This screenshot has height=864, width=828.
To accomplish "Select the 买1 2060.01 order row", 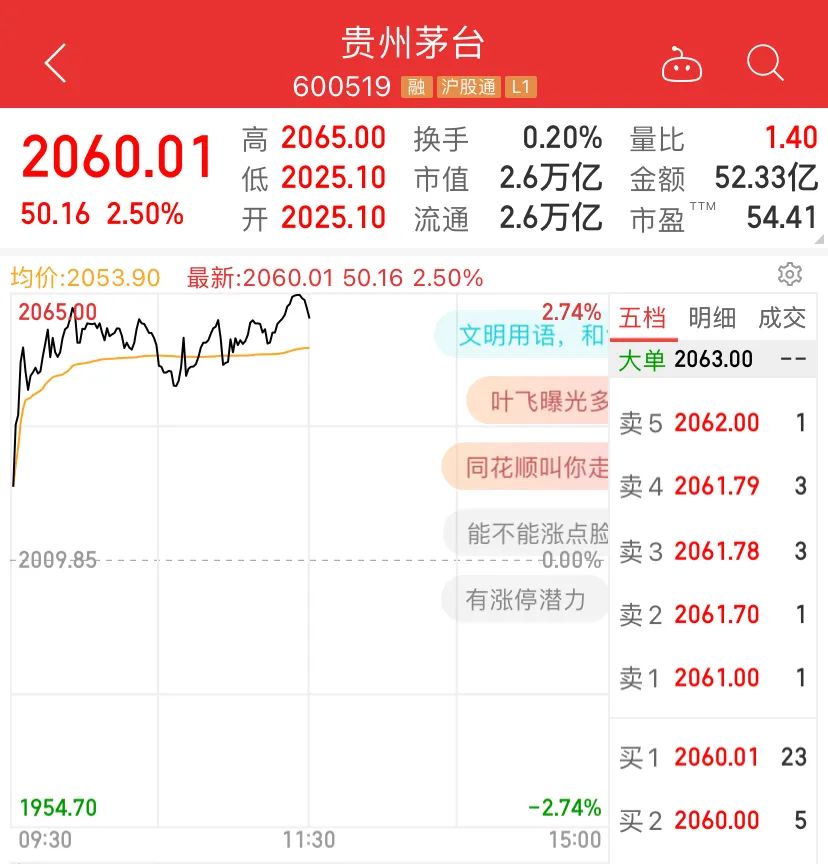I will click(x=713, y=757).
